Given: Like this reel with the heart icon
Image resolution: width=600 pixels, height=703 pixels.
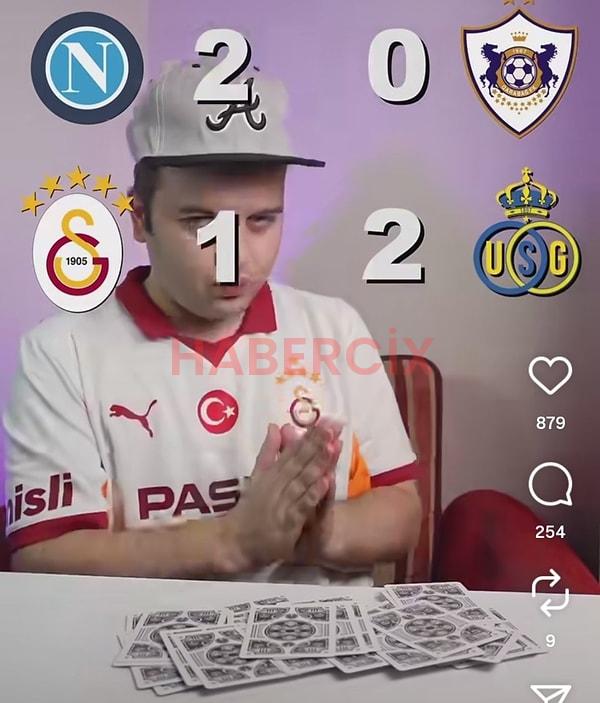Looking at the screenshot, I should (550, 376).
